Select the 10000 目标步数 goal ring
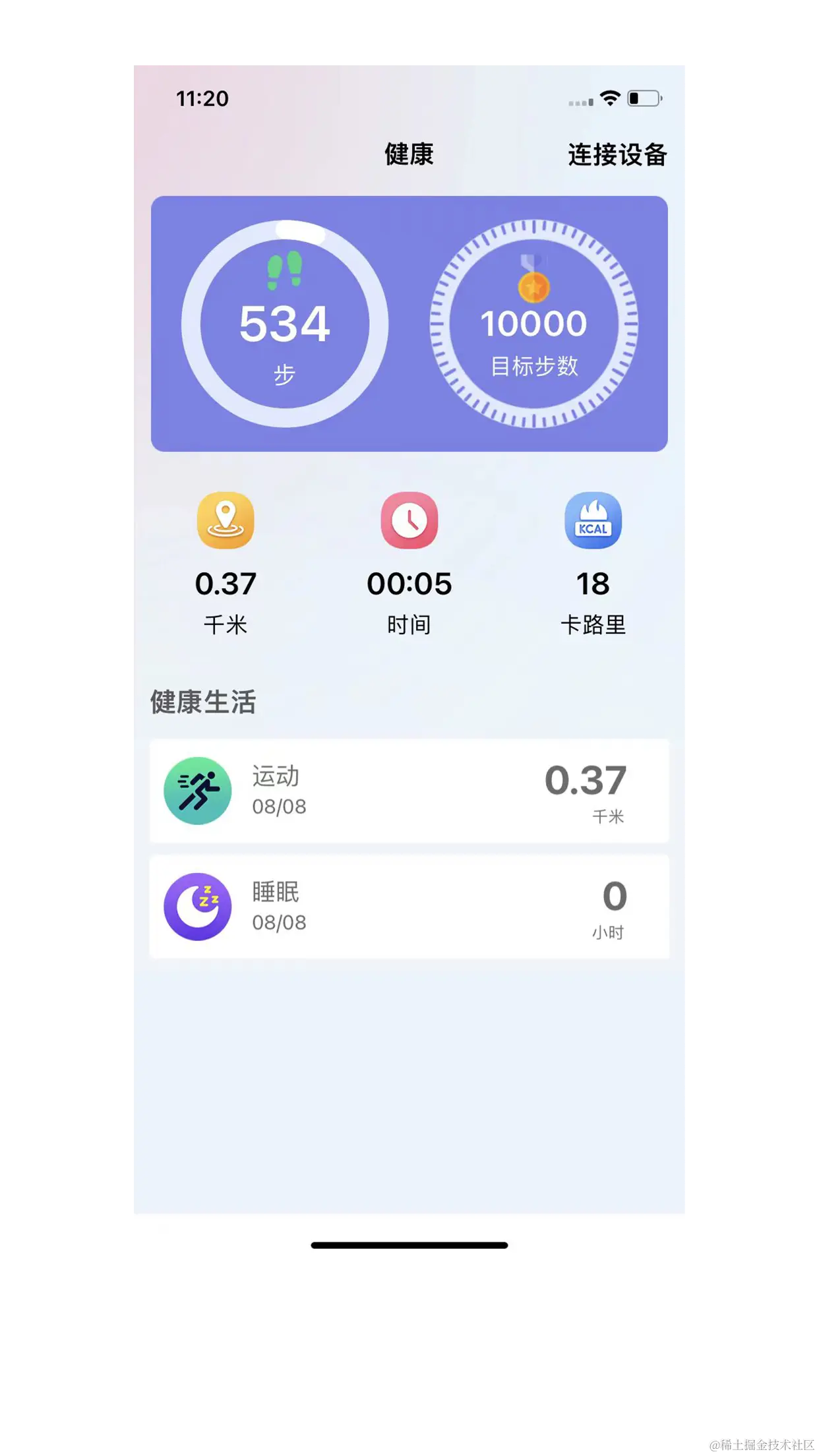The image size is (819, 1456). 533,324
